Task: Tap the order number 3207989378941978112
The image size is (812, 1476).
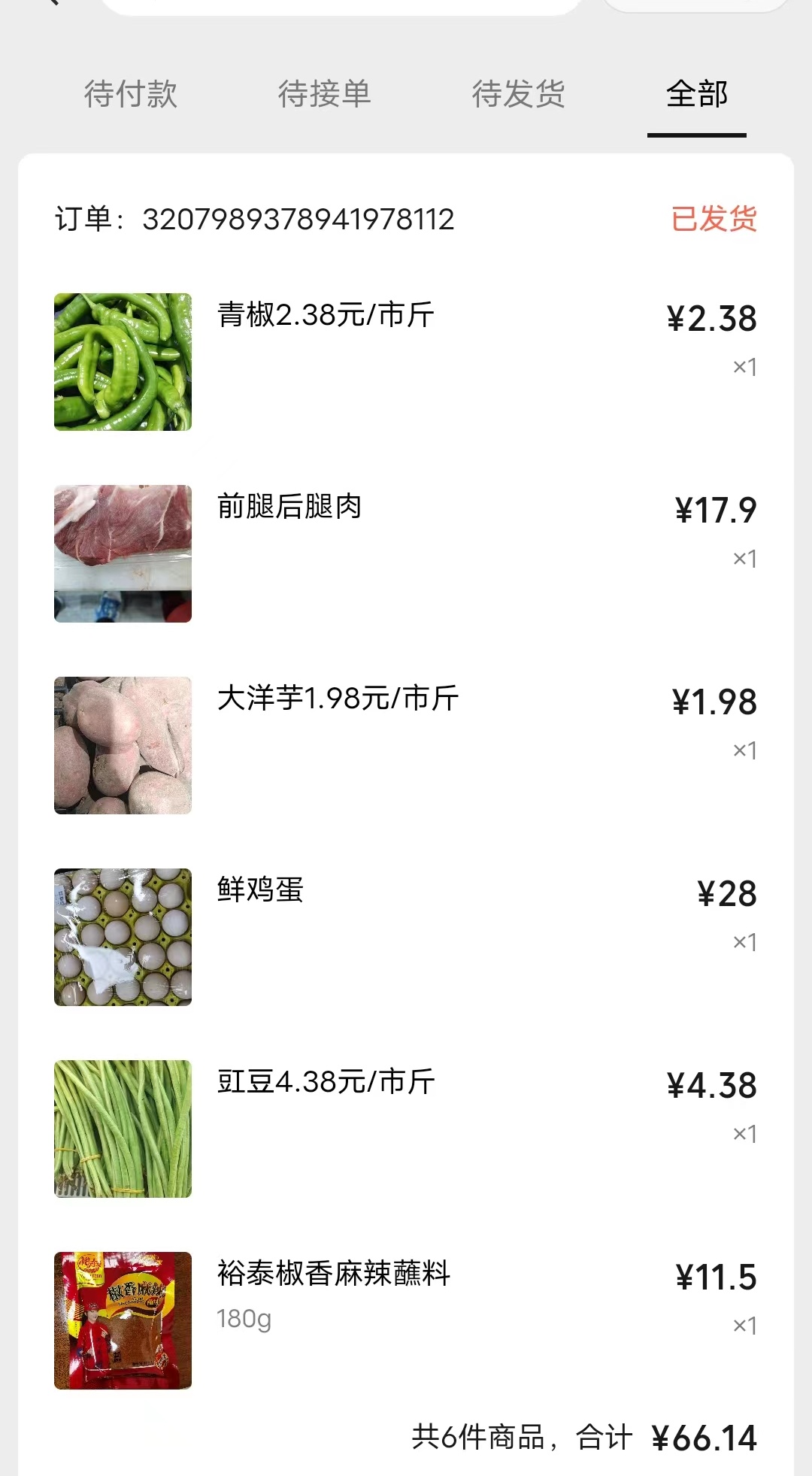Action: coord(299,220)
